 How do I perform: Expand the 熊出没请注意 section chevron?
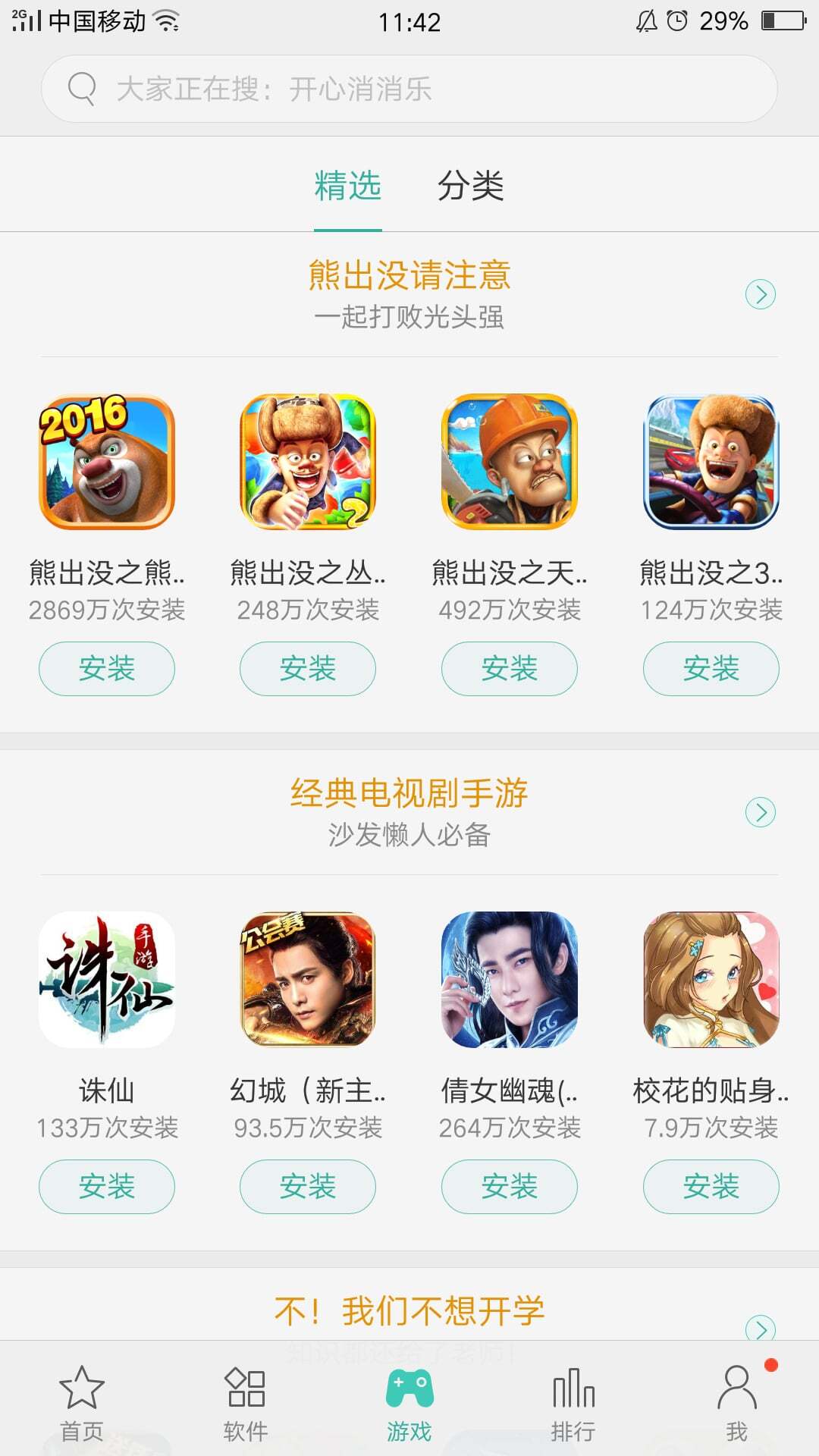tap(761, 296)
